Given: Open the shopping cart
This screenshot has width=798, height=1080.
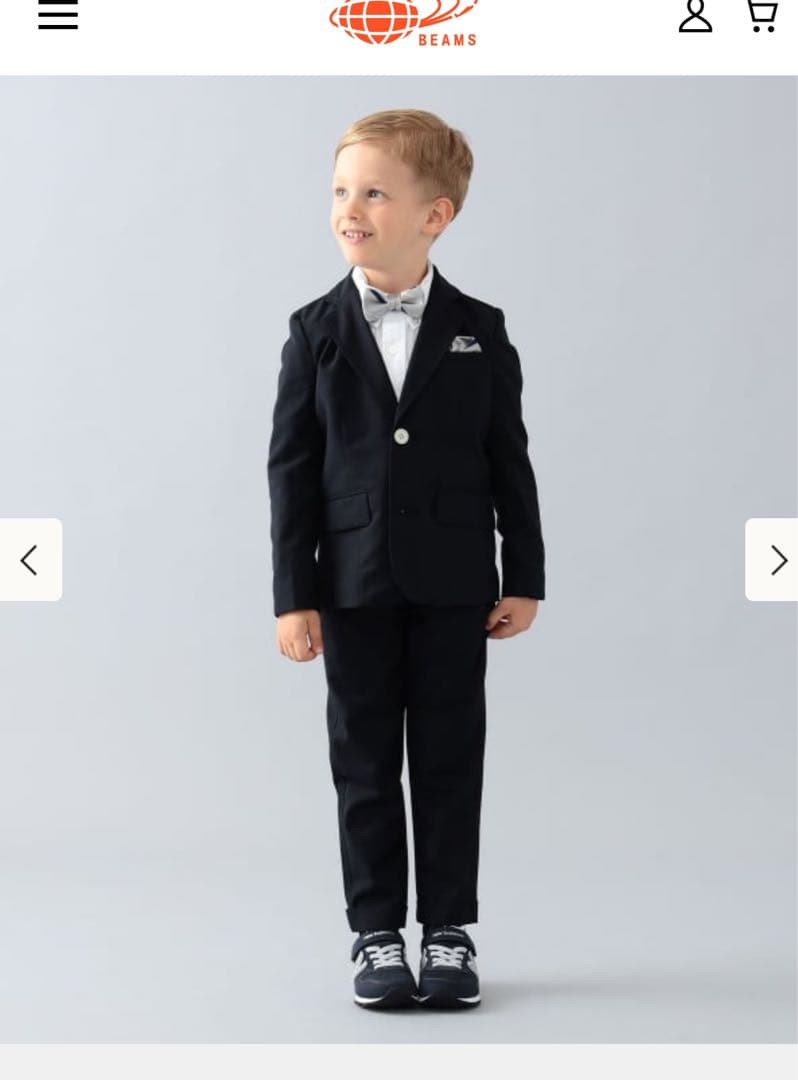Looking at the screenshot, I should pyautogui.click(x=762, y=15).
